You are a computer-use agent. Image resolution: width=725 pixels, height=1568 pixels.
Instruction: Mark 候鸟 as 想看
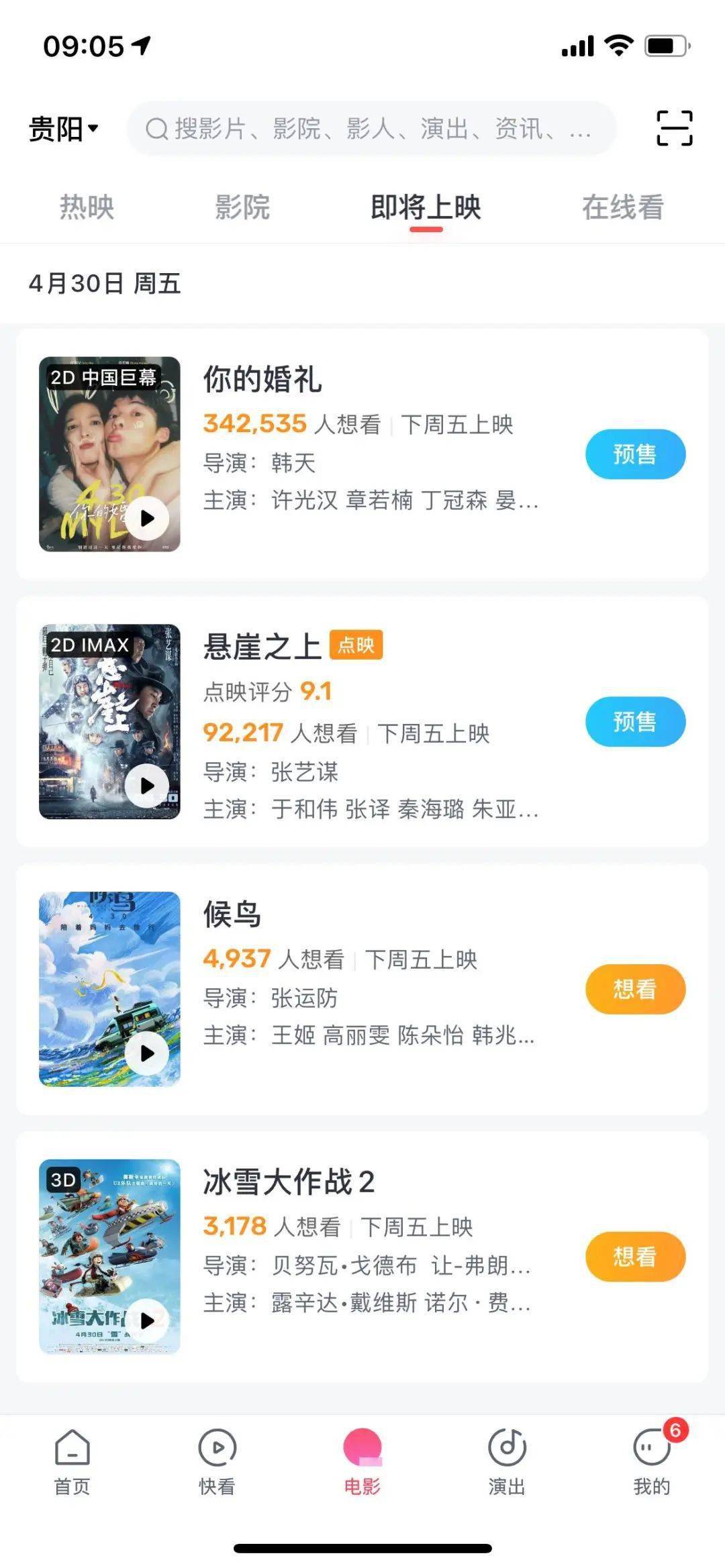tap(635, 989)
